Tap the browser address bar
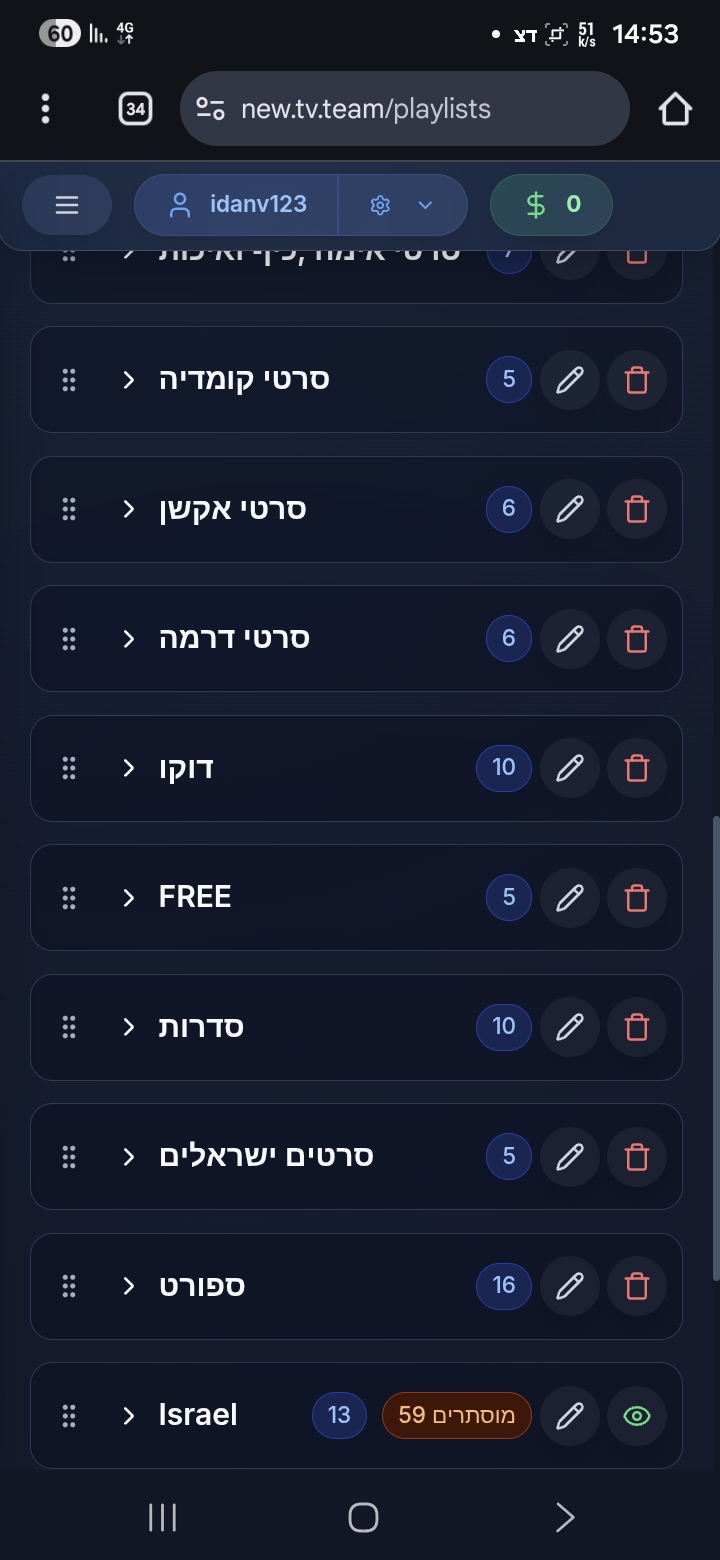 click(404, 108)
